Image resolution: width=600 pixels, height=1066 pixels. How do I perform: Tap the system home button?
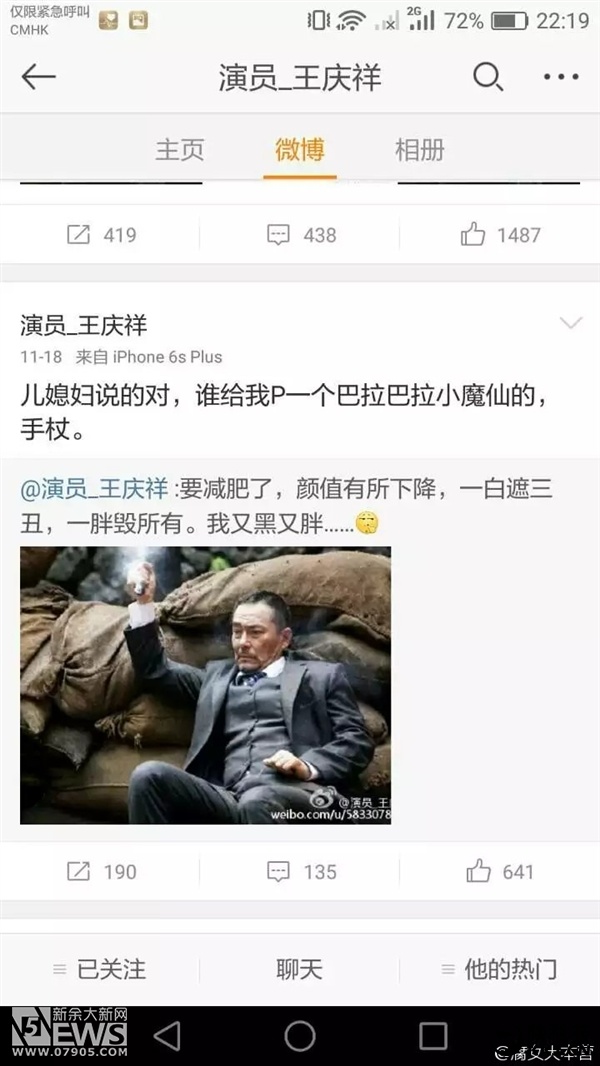300,1036
